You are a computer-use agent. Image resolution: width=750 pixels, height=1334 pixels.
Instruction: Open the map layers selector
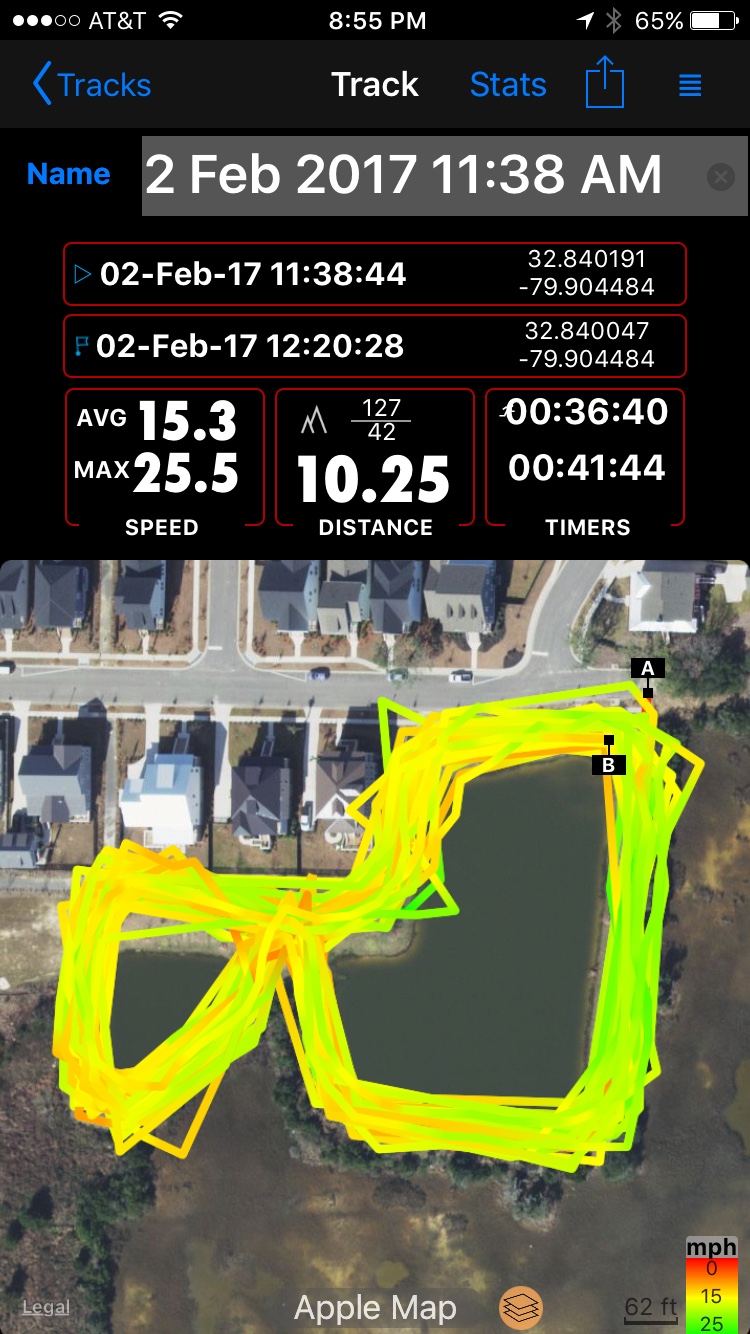521,1307
